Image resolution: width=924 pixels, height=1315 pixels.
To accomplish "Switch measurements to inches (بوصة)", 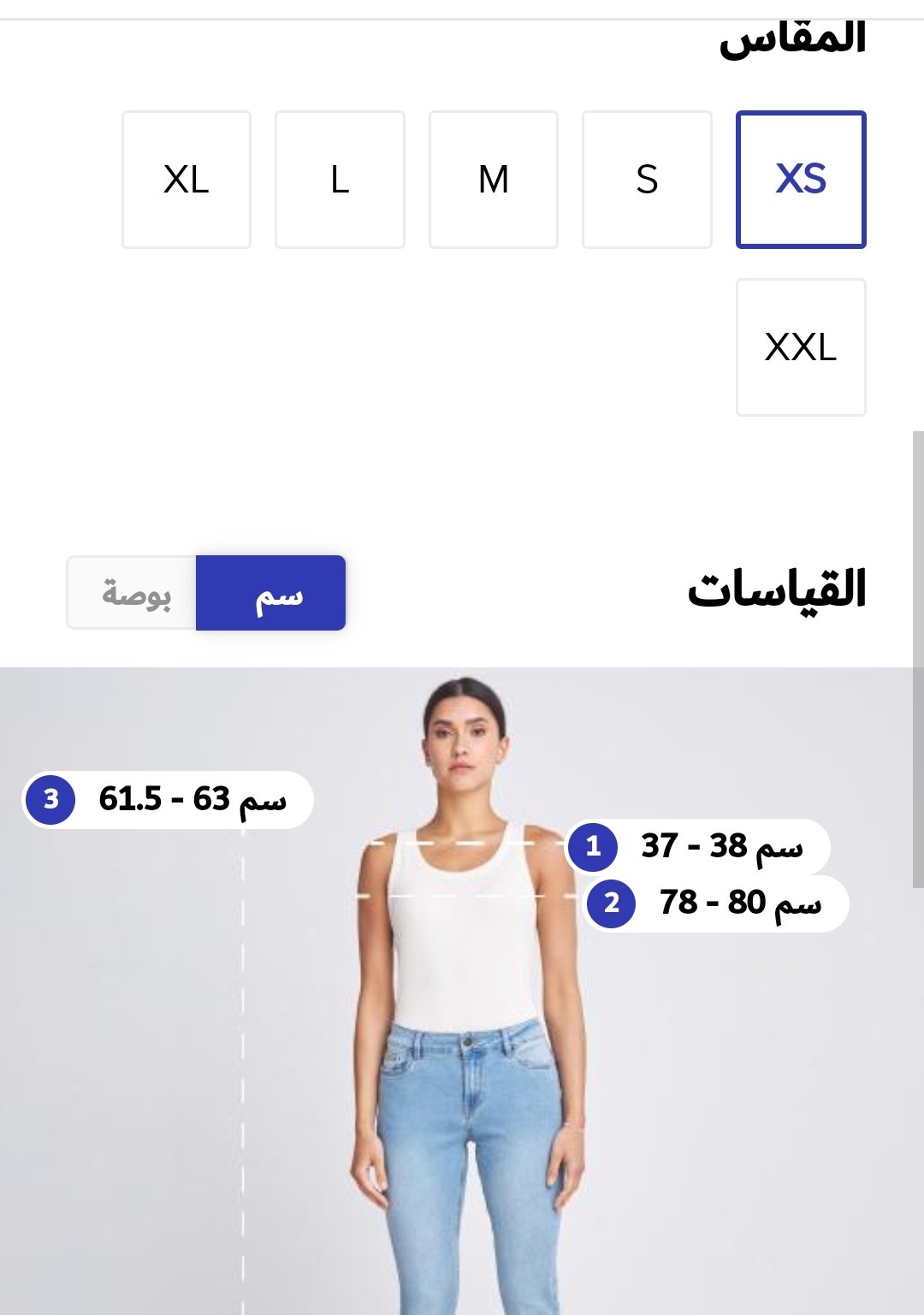I will 133,593.
